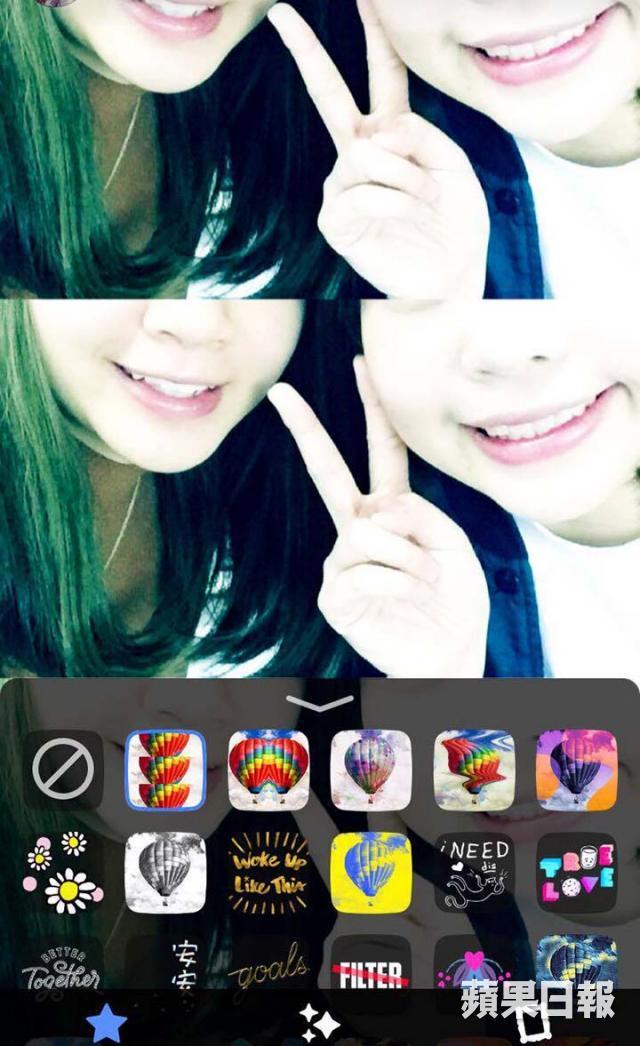Switch to the star effects tab
This screenshot has width=640, height=1046.
[106, 1023]
